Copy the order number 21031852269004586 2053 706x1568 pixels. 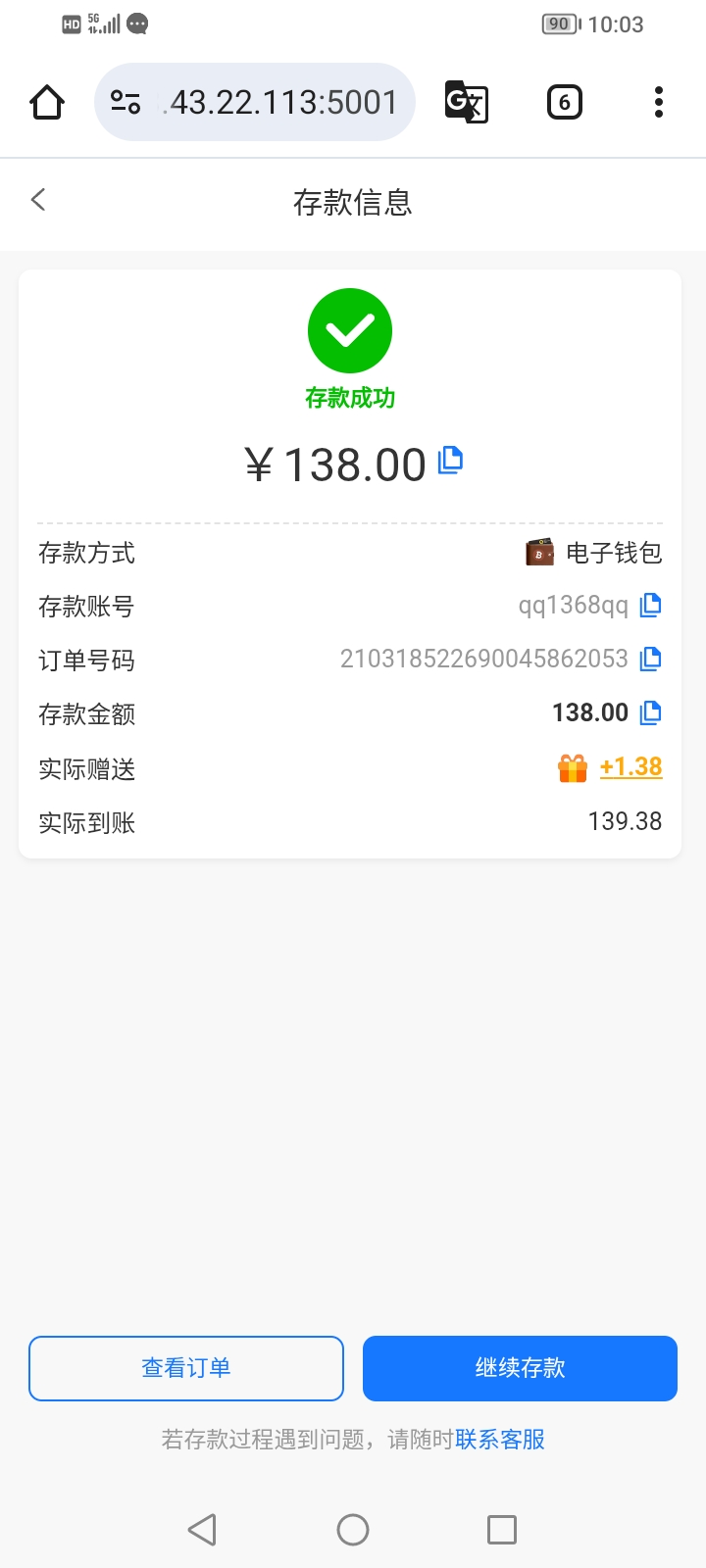coord(650,660)
